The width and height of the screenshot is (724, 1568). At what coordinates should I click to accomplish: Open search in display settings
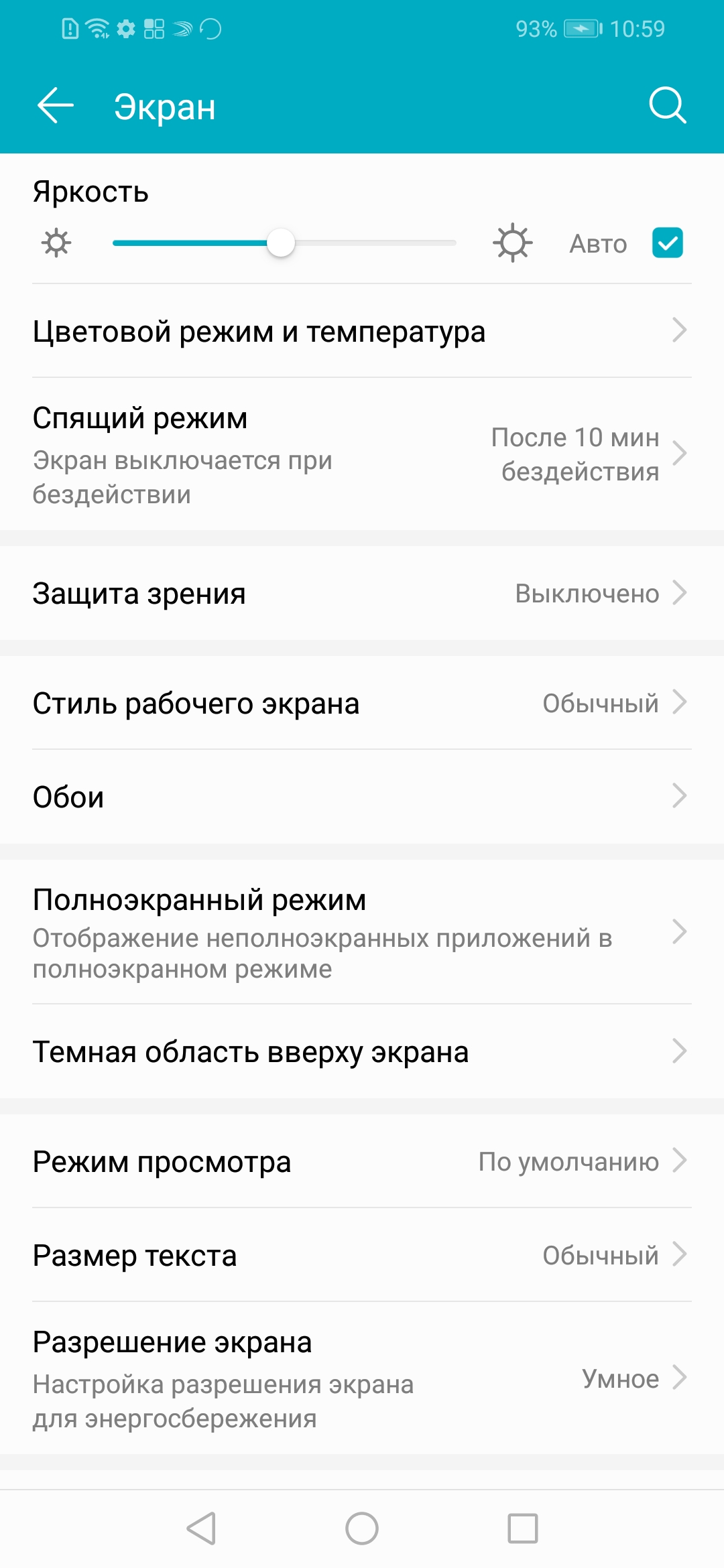click(668, 106)
